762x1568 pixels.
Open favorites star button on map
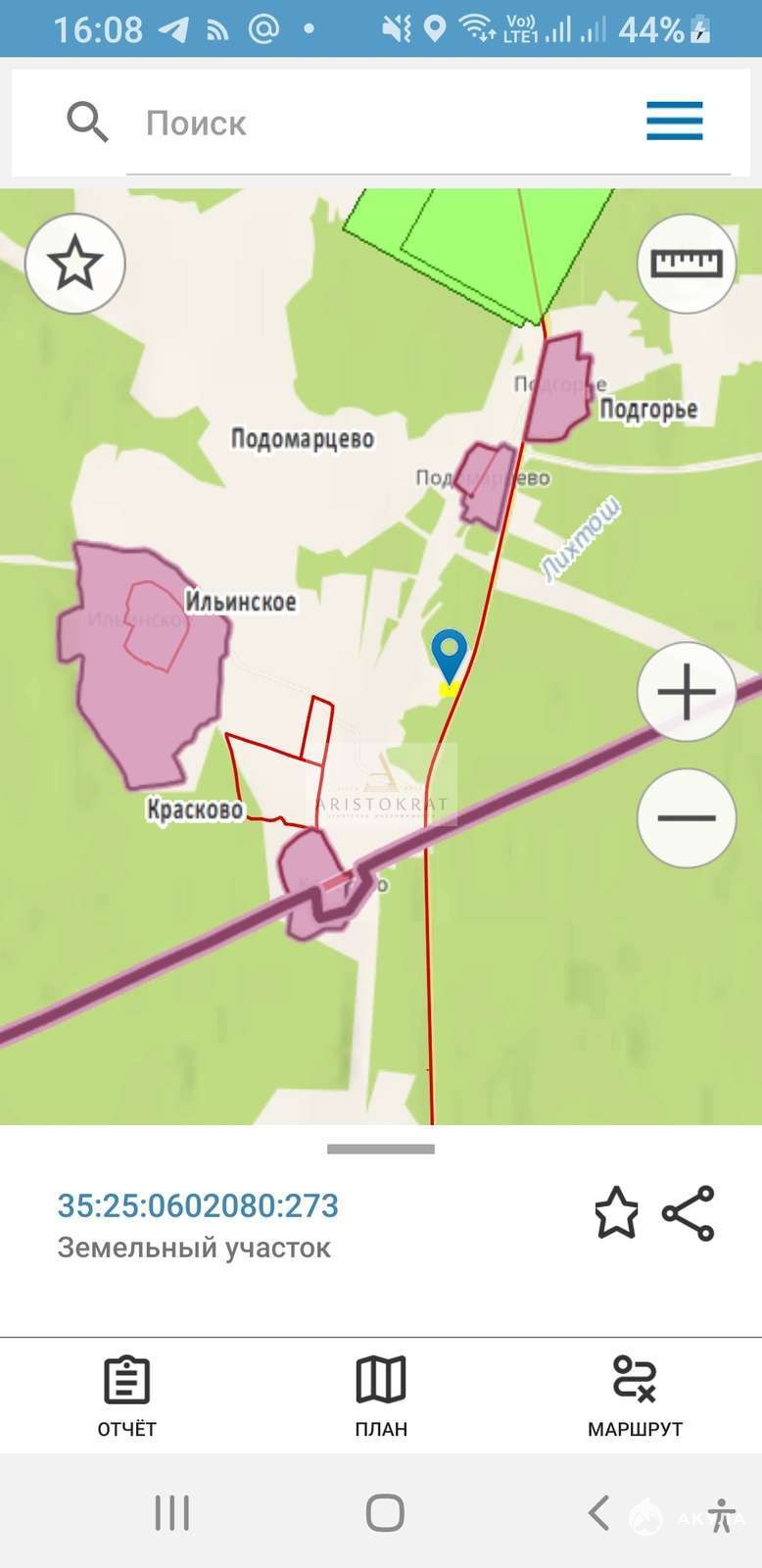pyautogui.click(x=75, y=264)
